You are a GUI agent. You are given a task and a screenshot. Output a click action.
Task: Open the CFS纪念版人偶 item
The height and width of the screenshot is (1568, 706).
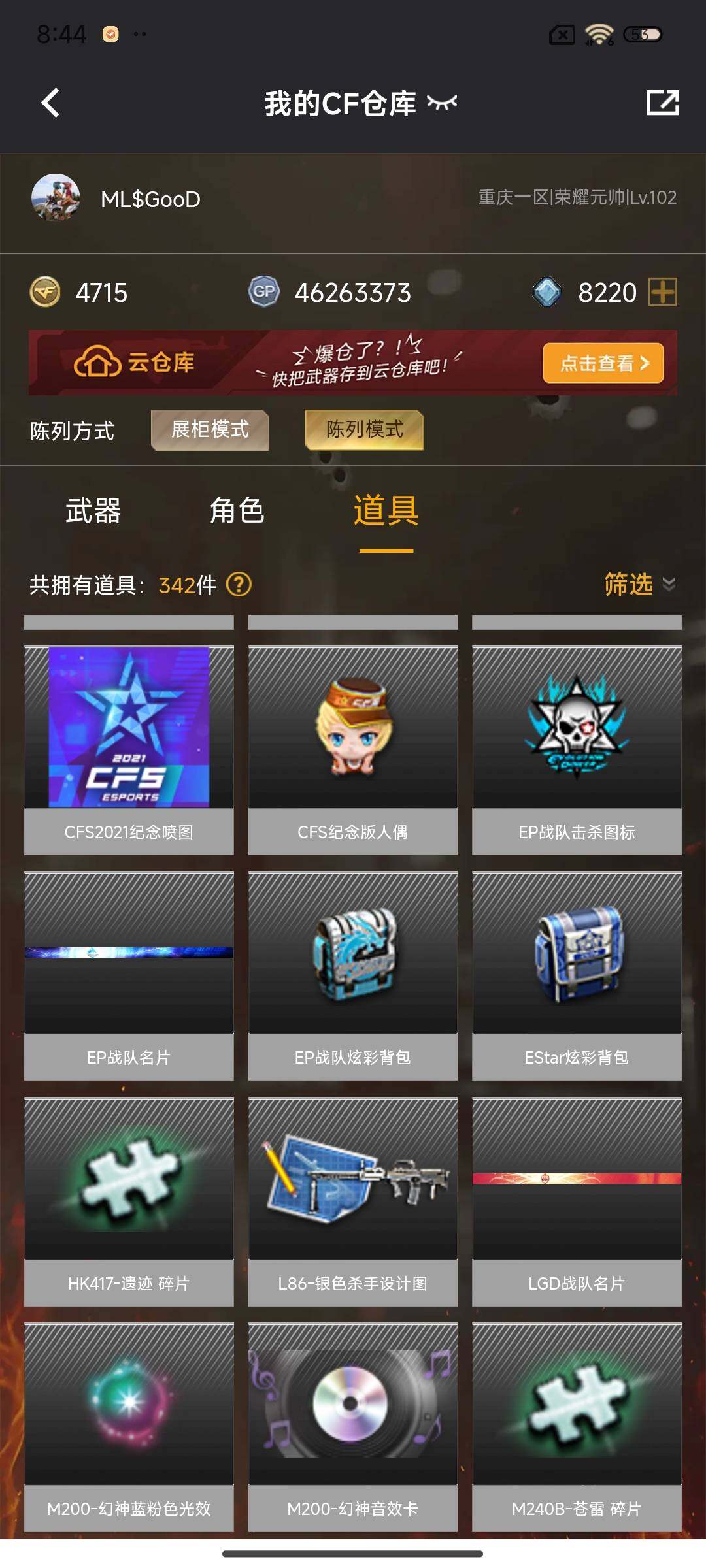[x=352, y=750]
